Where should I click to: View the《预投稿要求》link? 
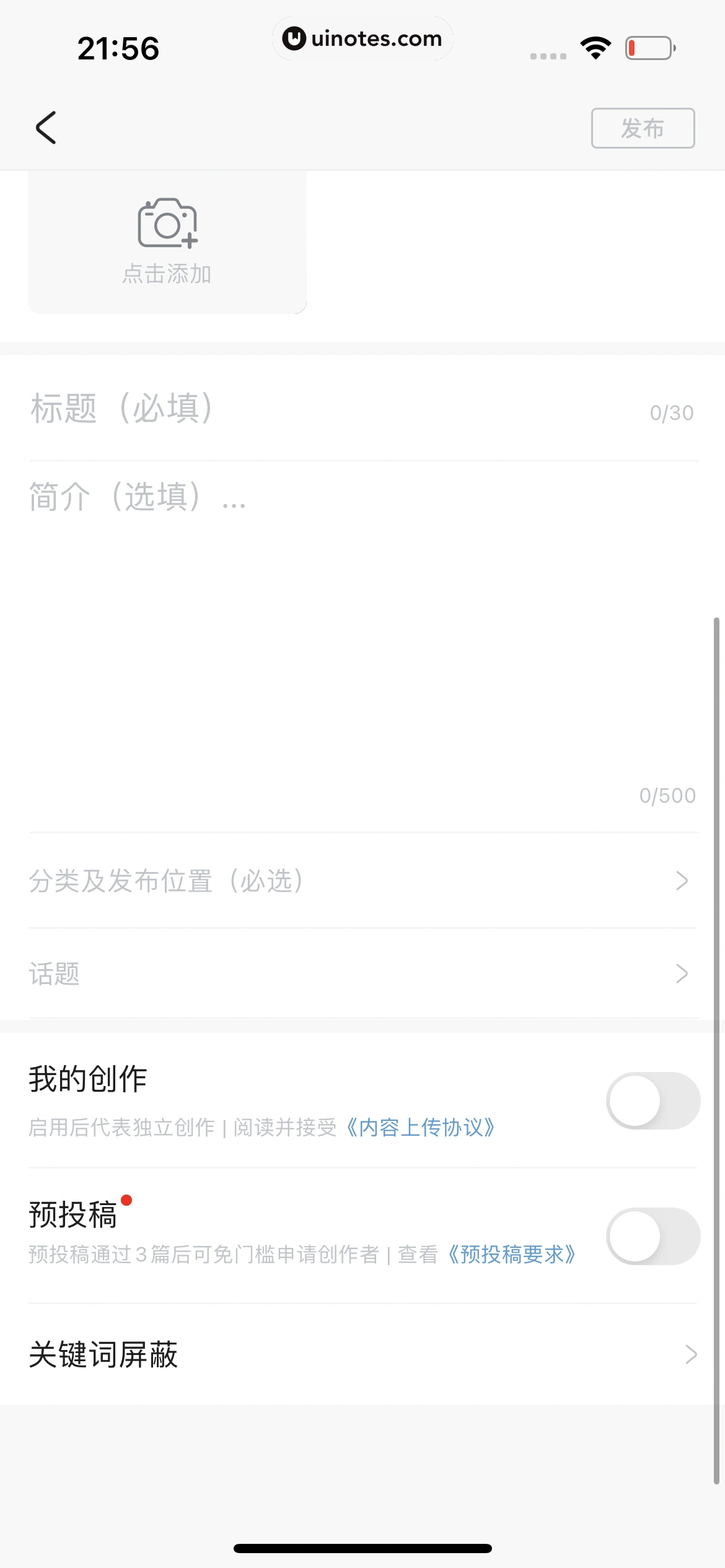click(x=511, y=1255)
